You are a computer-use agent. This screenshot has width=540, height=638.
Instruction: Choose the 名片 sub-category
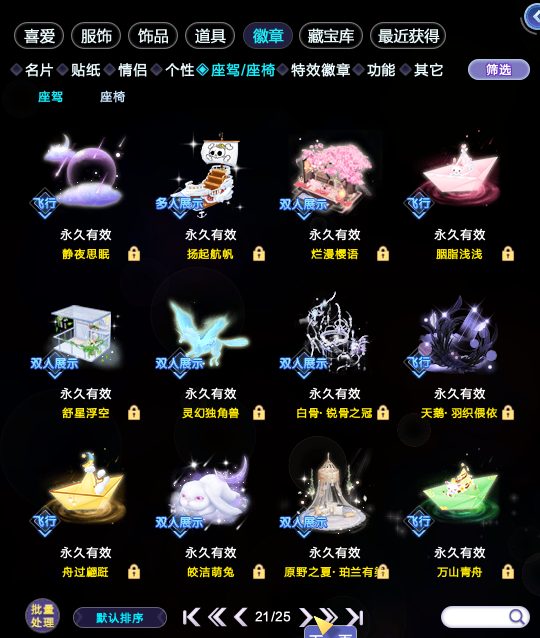[39, 70]
